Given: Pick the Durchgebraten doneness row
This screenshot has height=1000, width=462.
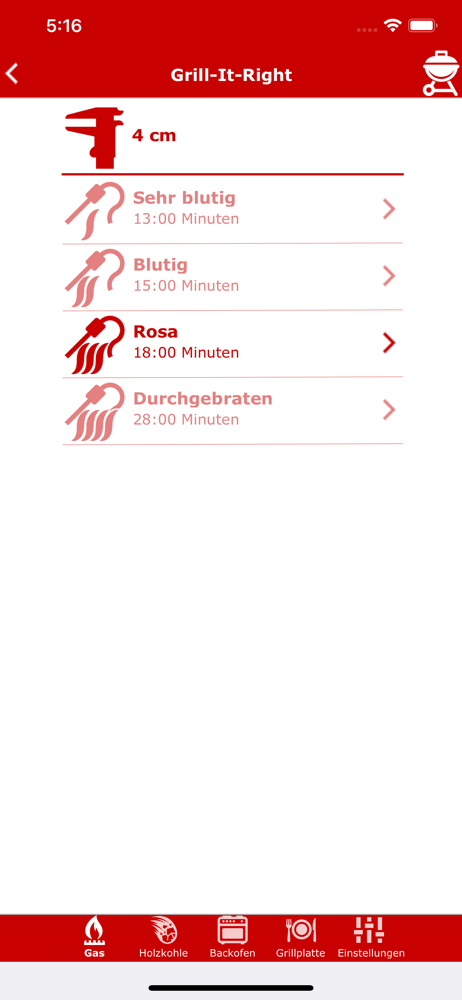Looking at the screenshot, I should click(232, 411).
